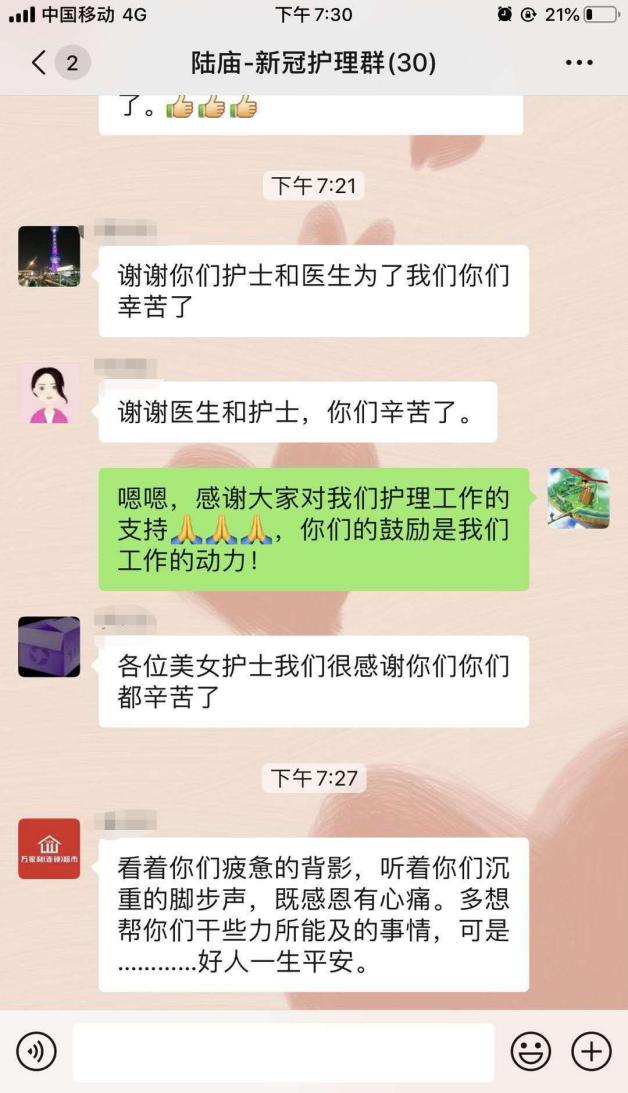Open the emoji sticker panel
Image resolution: width=628 pixels, height=1093 pixels.
[x=531, y=1051]
